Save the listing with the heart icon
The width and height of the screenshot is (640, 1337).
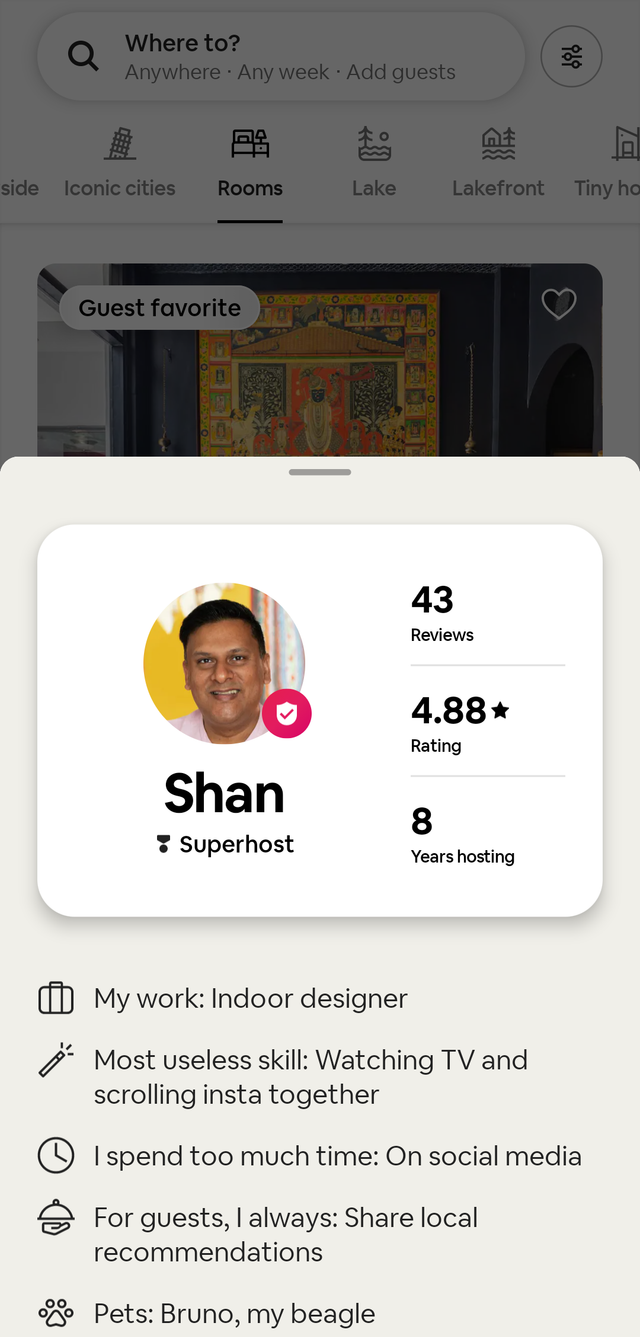(x=558, y=304)
